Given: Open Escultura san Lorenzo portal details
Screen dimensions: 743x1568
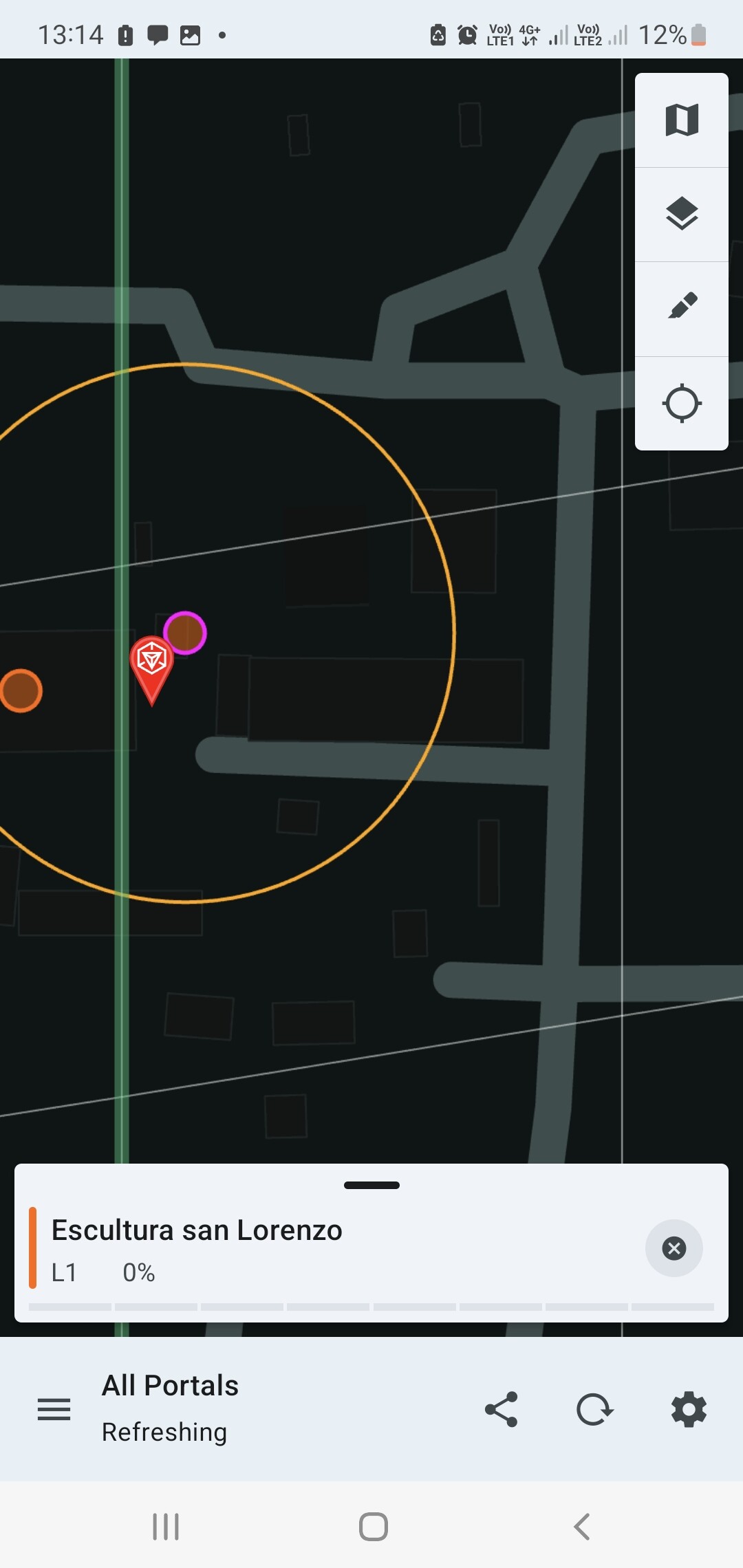Looking at the screenshot, I should click(x=197, y=1230).
